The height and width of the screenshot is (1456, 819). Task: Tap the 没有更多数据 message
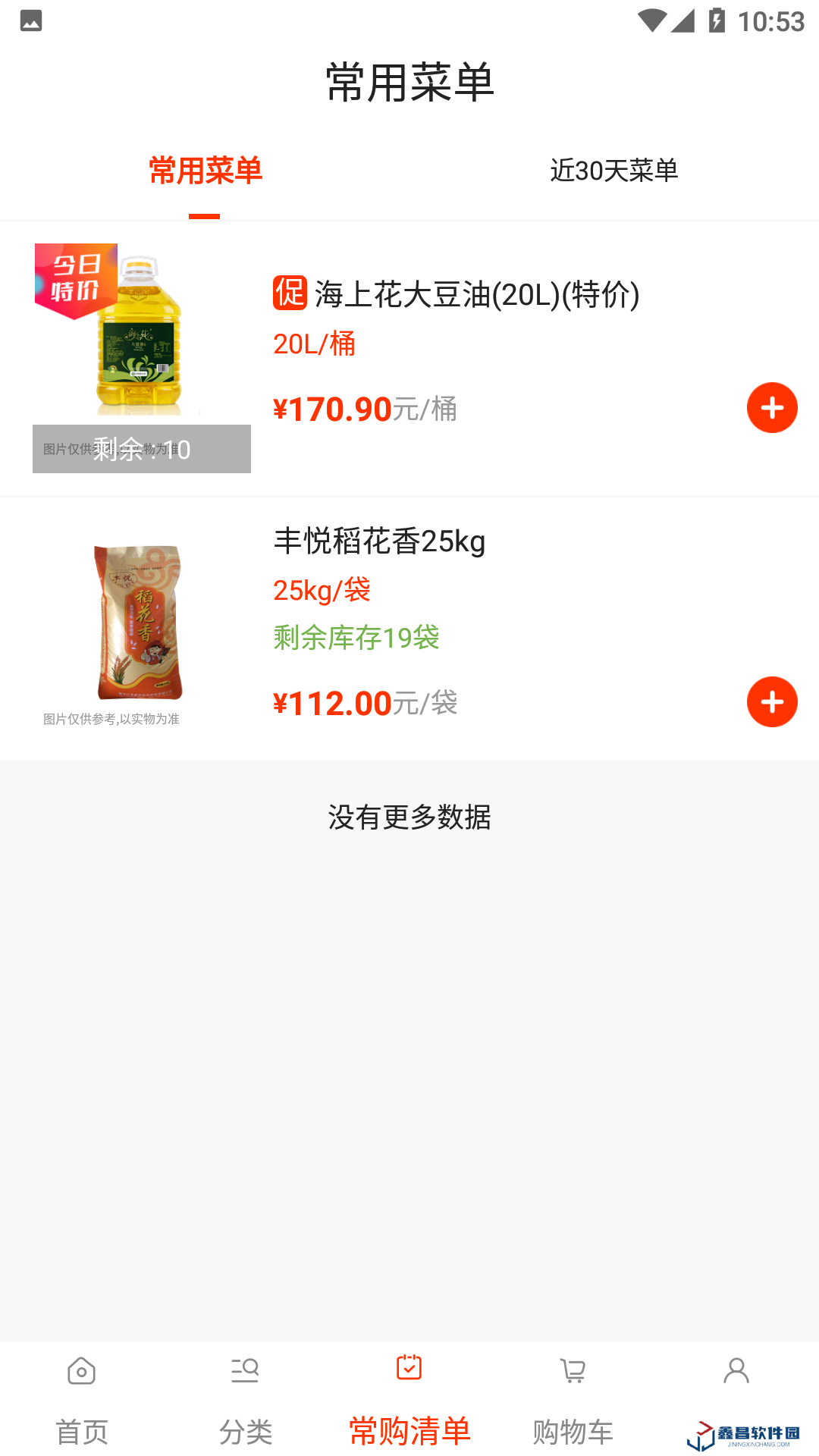coord(409,819)
